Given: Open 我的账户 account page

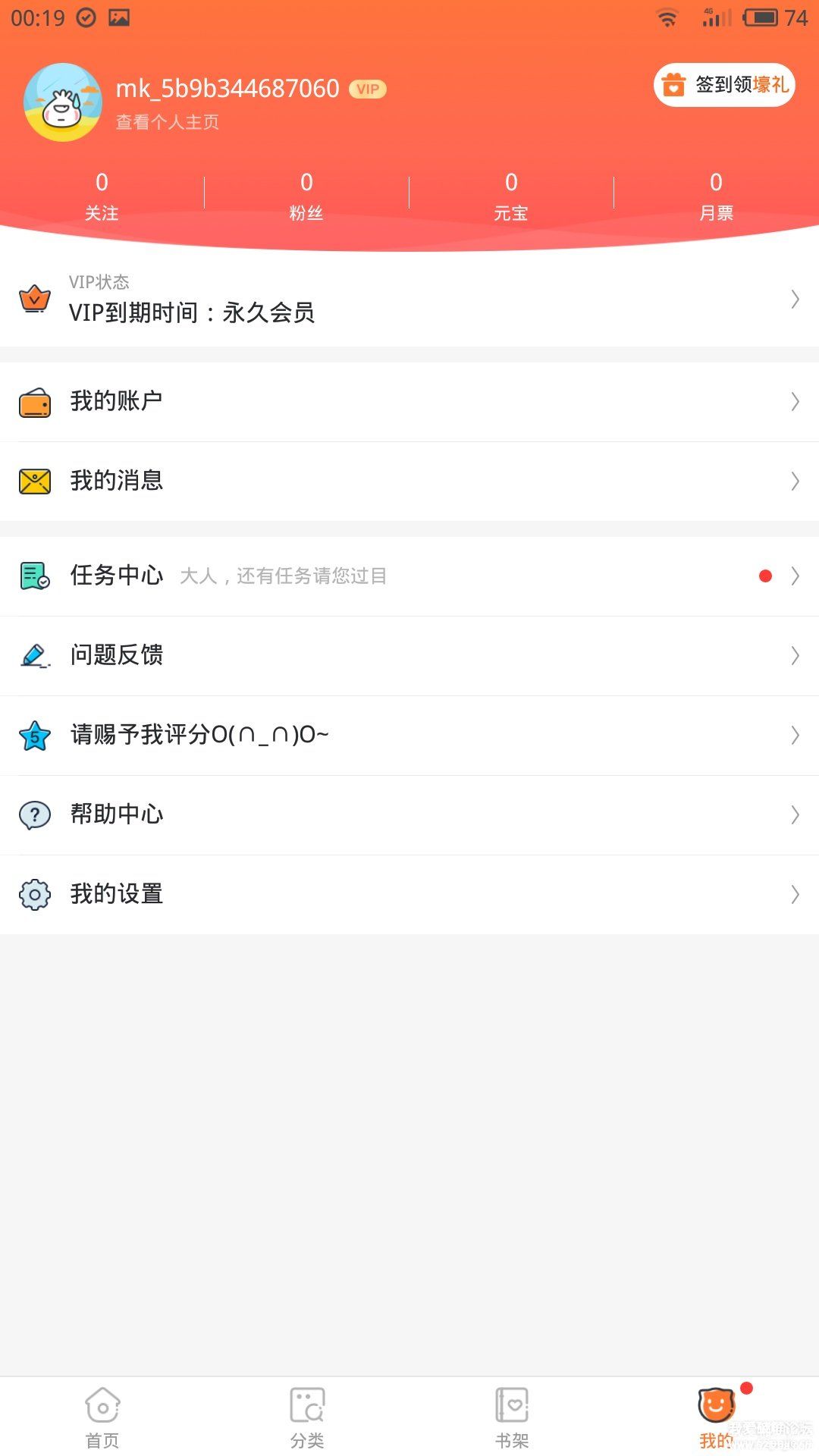Looking at the screenshot, I should [x=409, y=401].
